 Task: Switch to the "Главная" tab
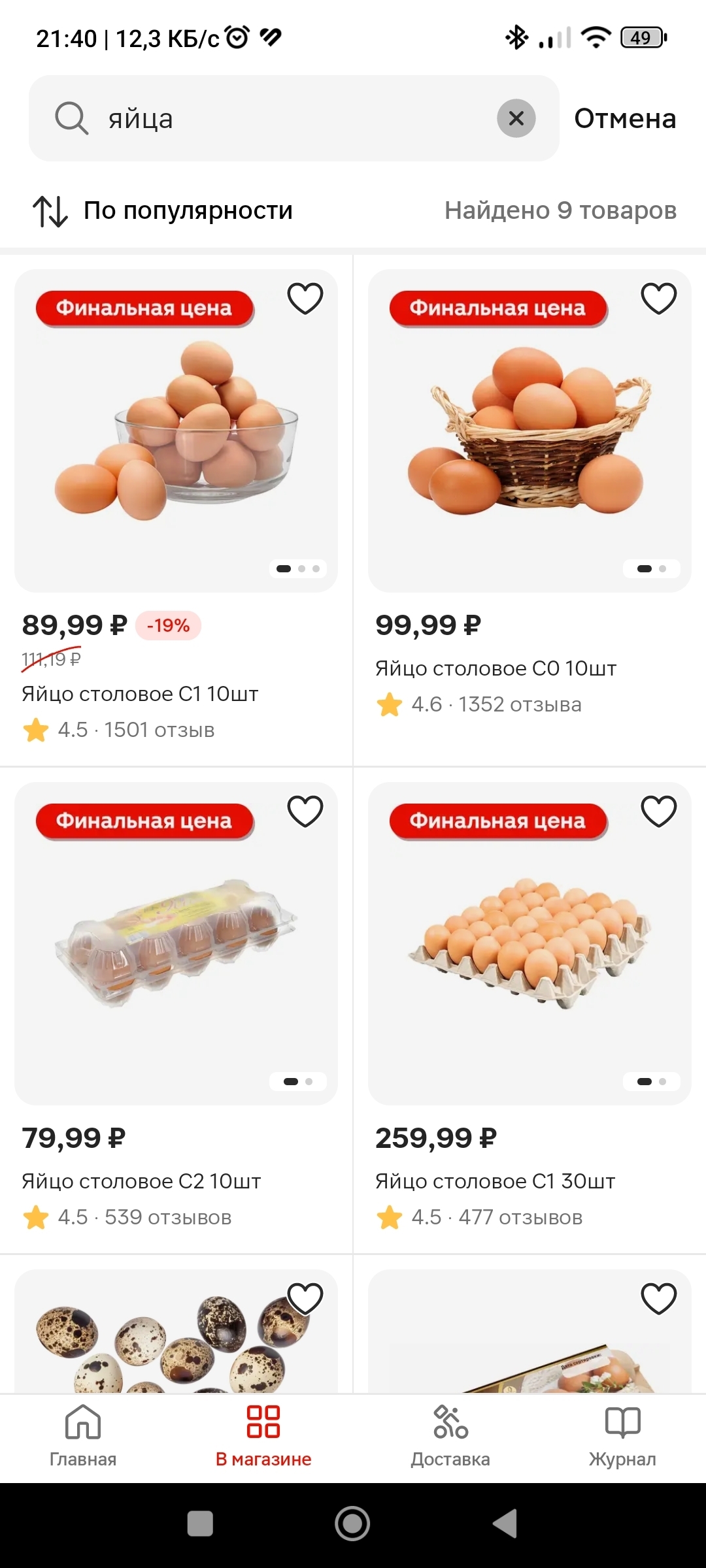[x=83, y=1435]
